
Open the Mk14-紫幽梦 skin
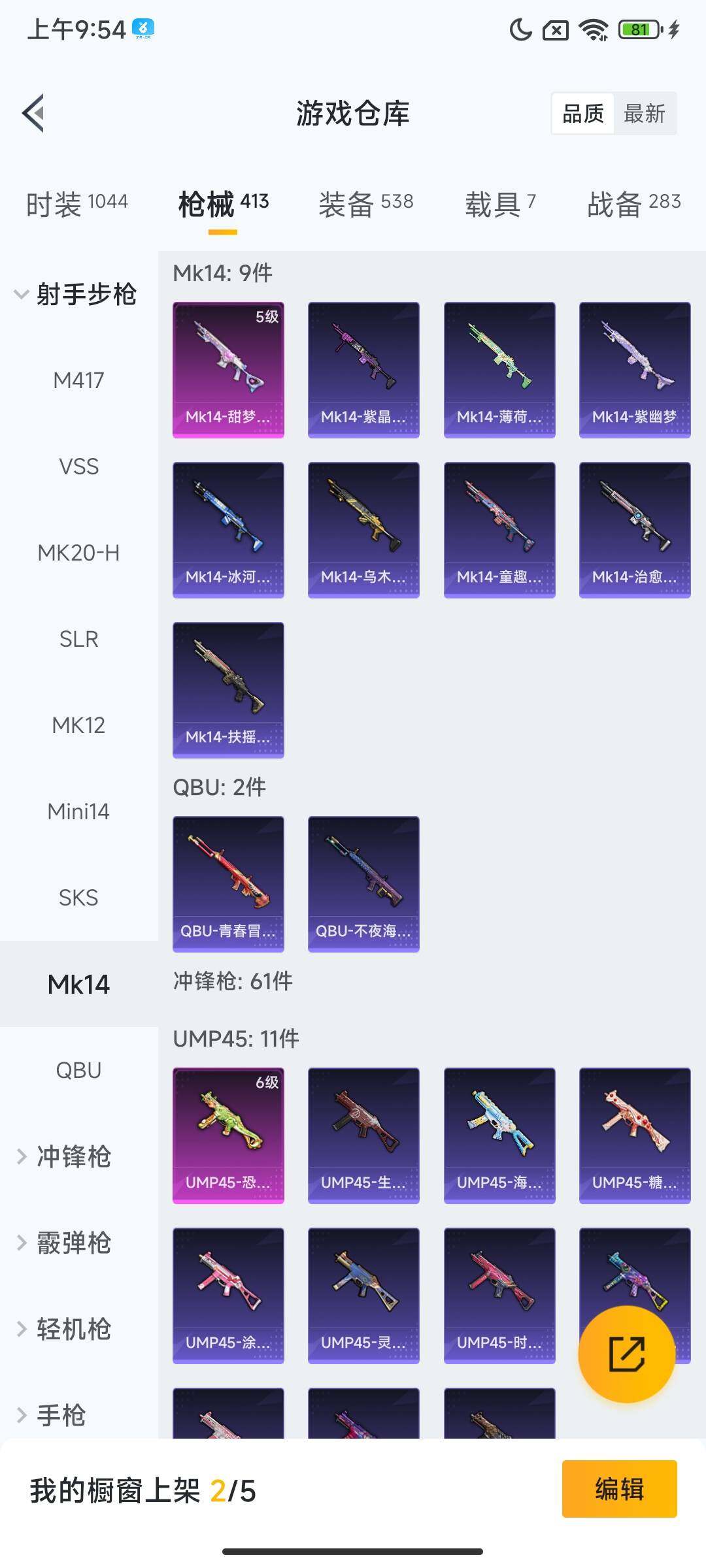[x=634, y=369]
